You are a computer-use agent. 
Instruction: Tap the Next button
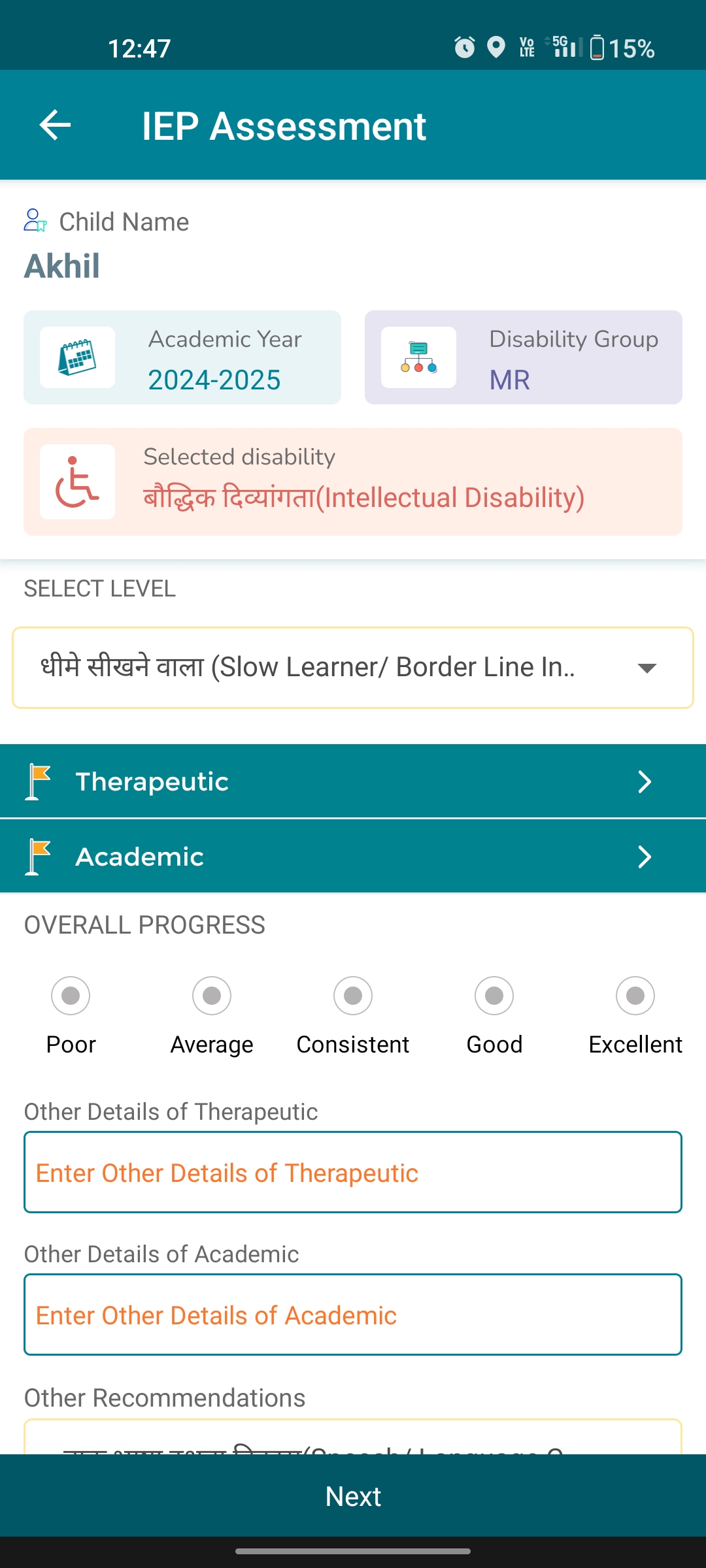point(353,1496)
